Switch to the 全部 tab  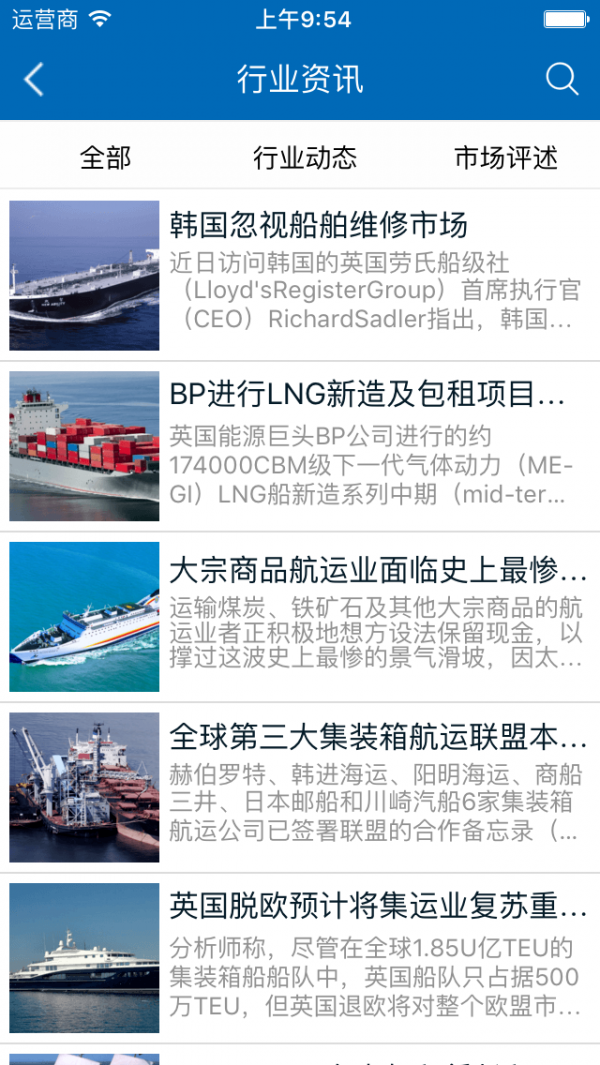point(105,157)
